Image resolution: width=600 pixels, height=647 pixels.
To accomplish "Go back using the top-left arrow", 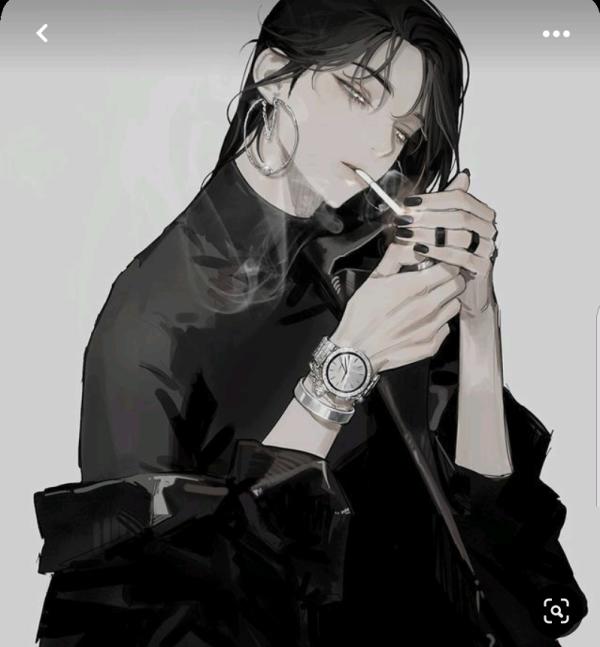I will 42,33.
